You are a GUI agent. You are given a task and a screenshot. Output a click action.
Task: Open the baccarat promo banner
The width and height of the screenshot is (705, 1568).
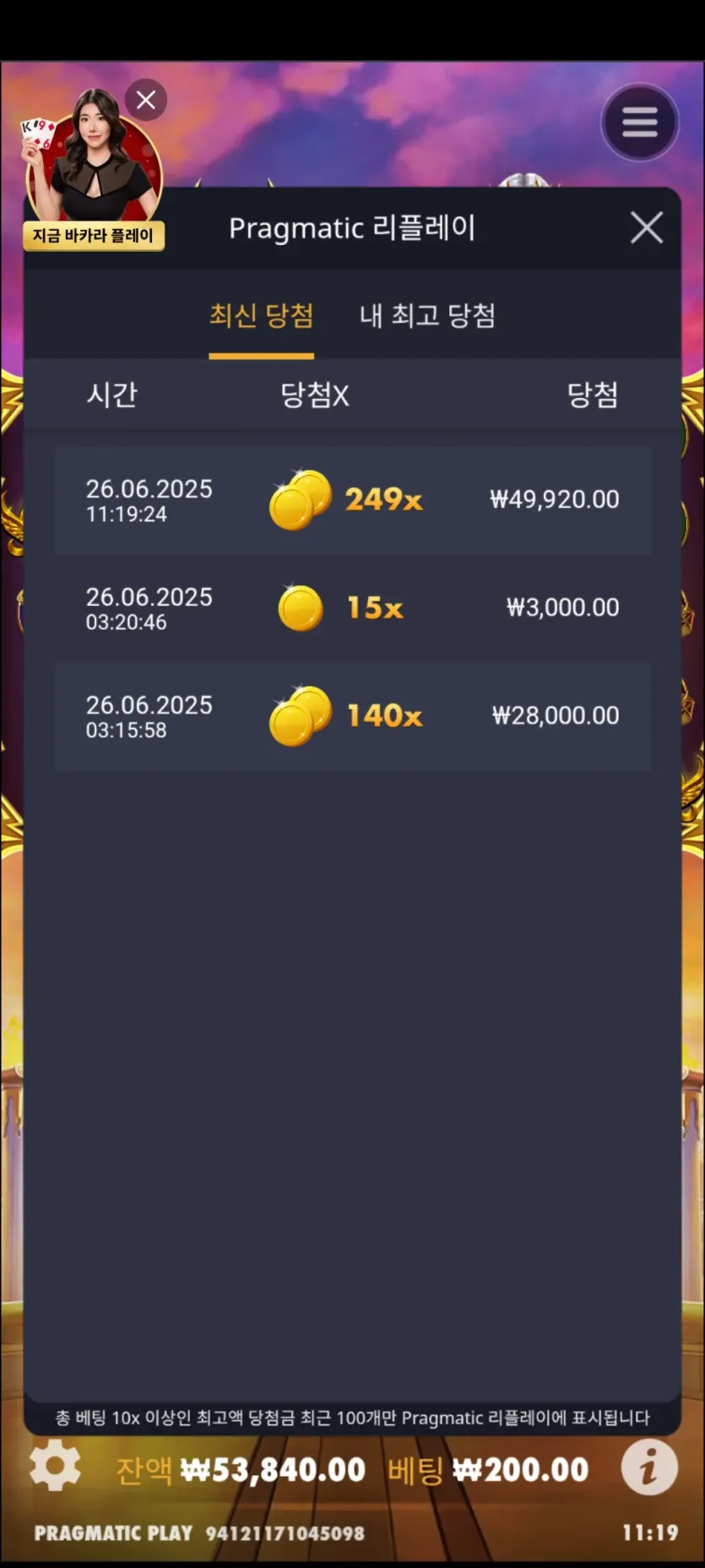click(93, 171)
